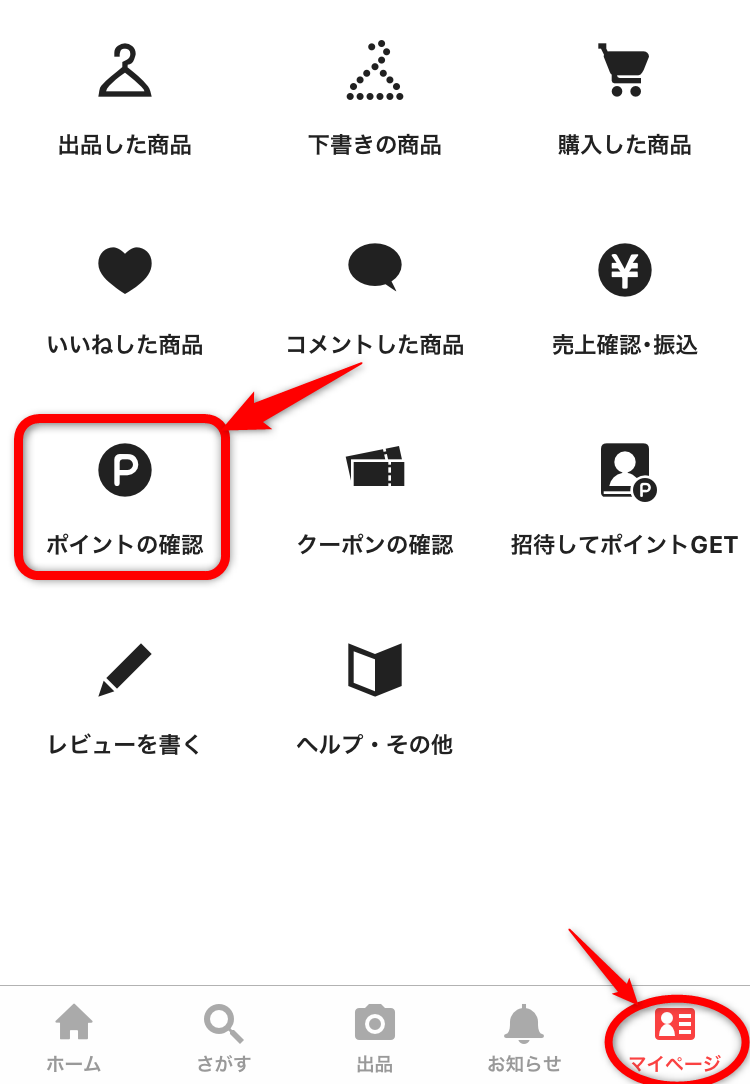750x1084 pixels.
Task: Select the マイページ tab
Action: point(675,1037)
